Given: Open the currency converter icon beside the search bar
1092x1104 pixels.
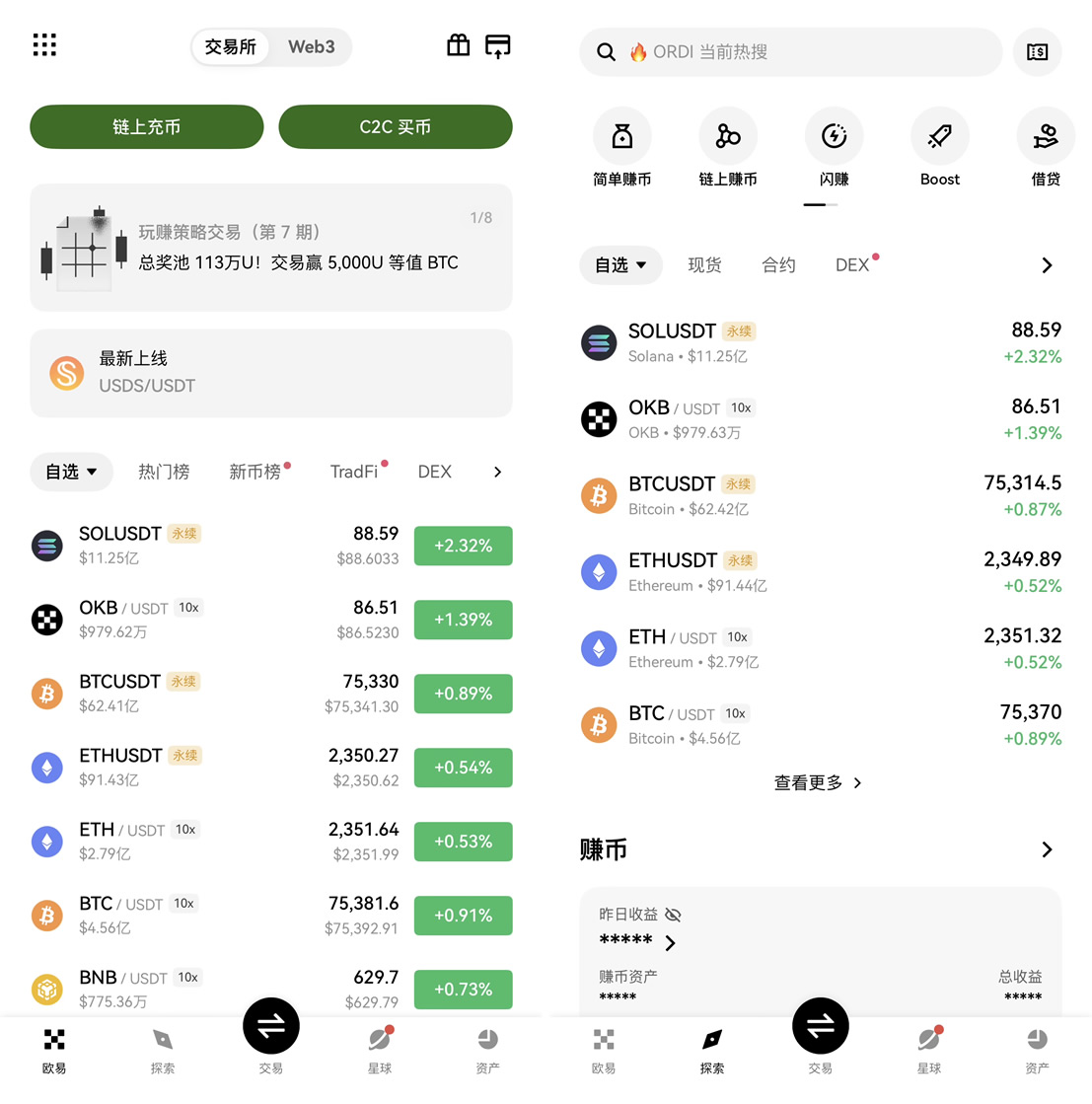Looking at the screenshot, I should click(1038, 52).
